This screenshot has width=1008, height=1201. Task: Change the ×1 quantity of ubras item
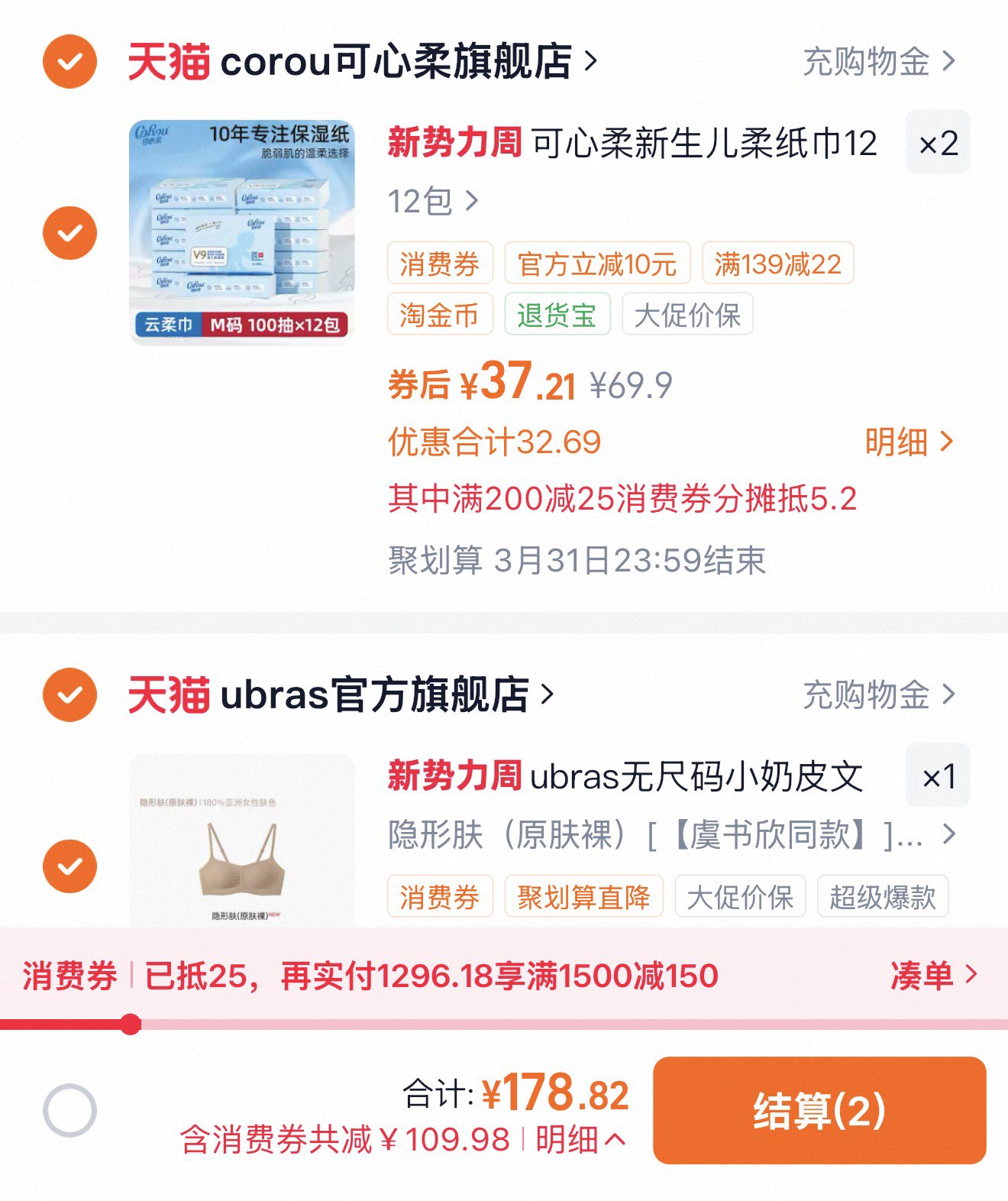[x=938, y=775]
